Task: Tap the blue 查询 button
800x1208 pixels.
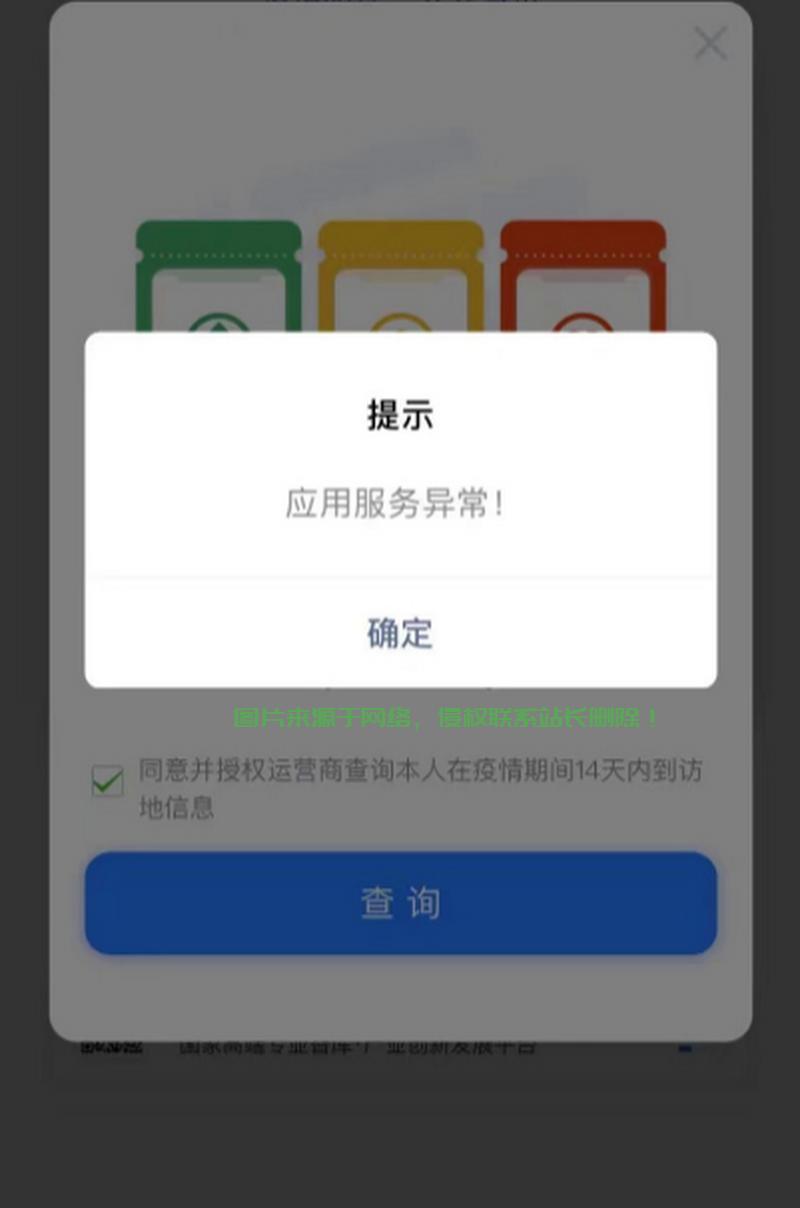Action: coord(400,903)
